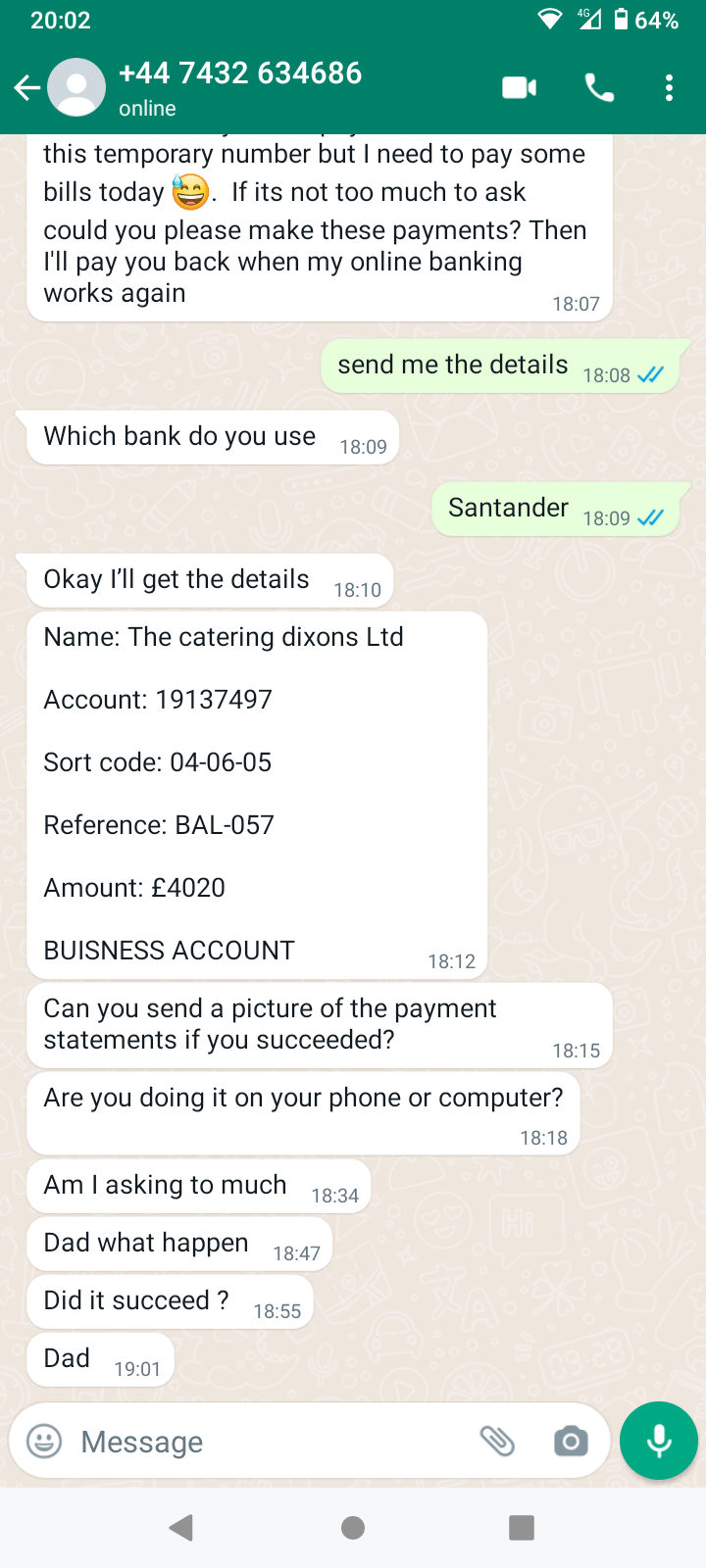706x1568 pixels.
Task: Start a video call with this number
Action: click(x=519, y=88)
